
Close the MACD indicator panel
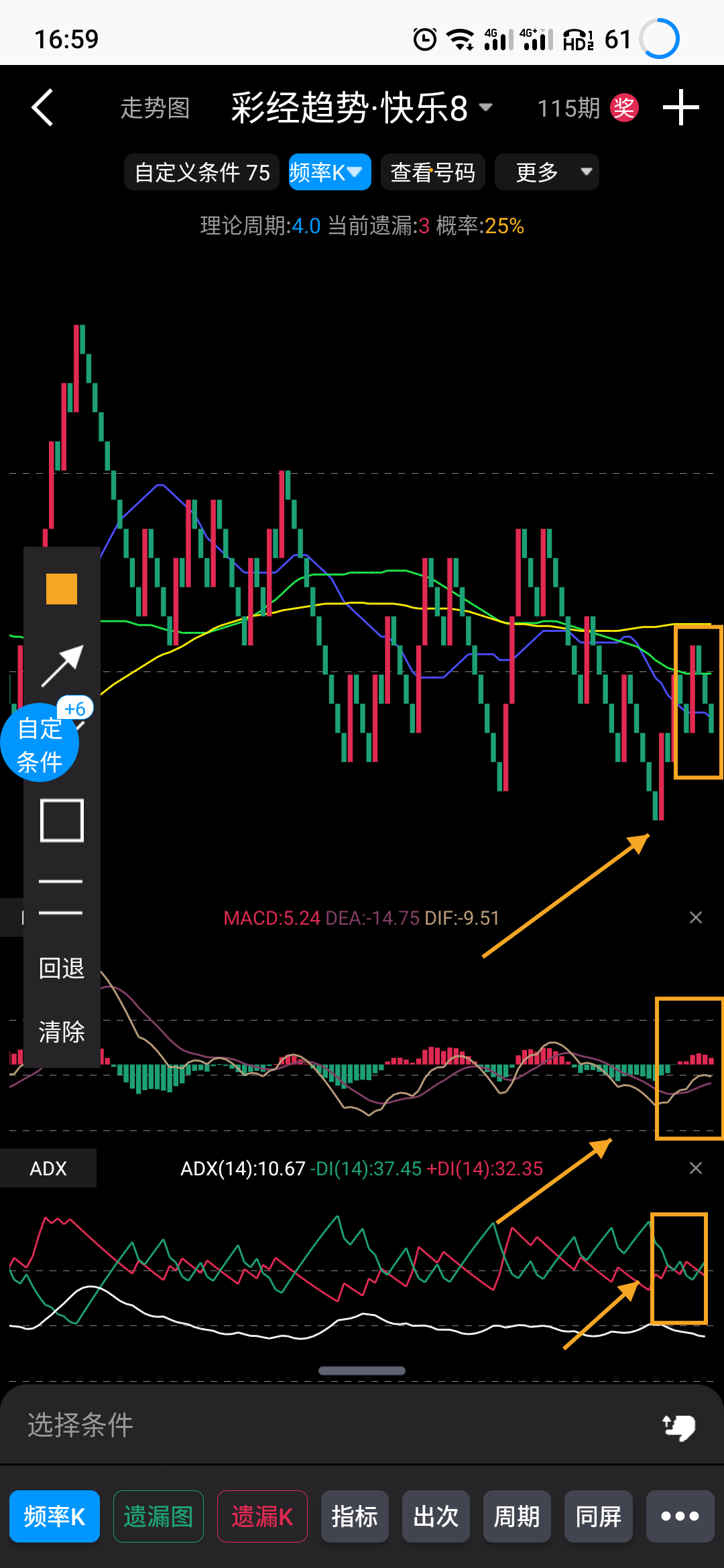696,917
